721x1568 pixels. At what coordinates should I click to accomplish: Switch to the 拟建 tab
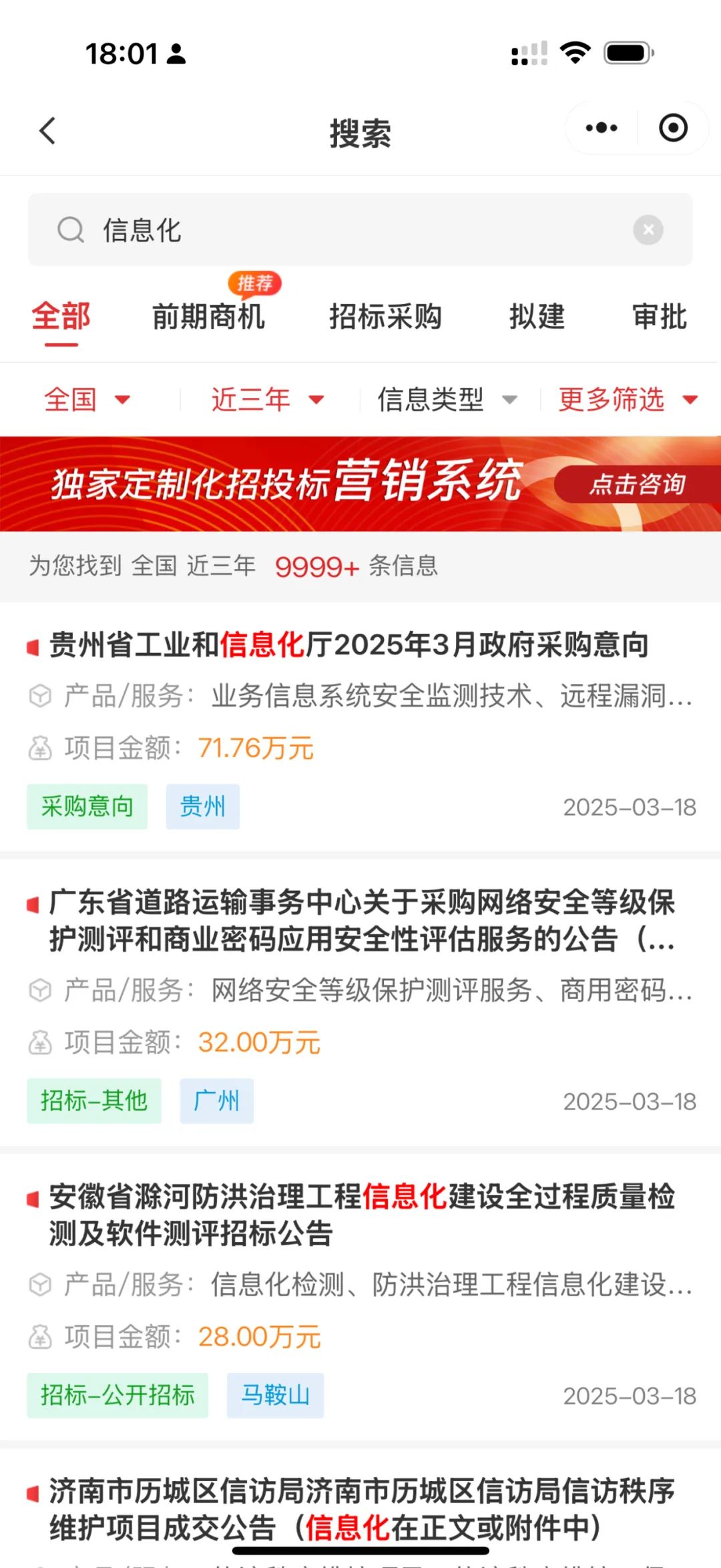(x=537, y=316)
